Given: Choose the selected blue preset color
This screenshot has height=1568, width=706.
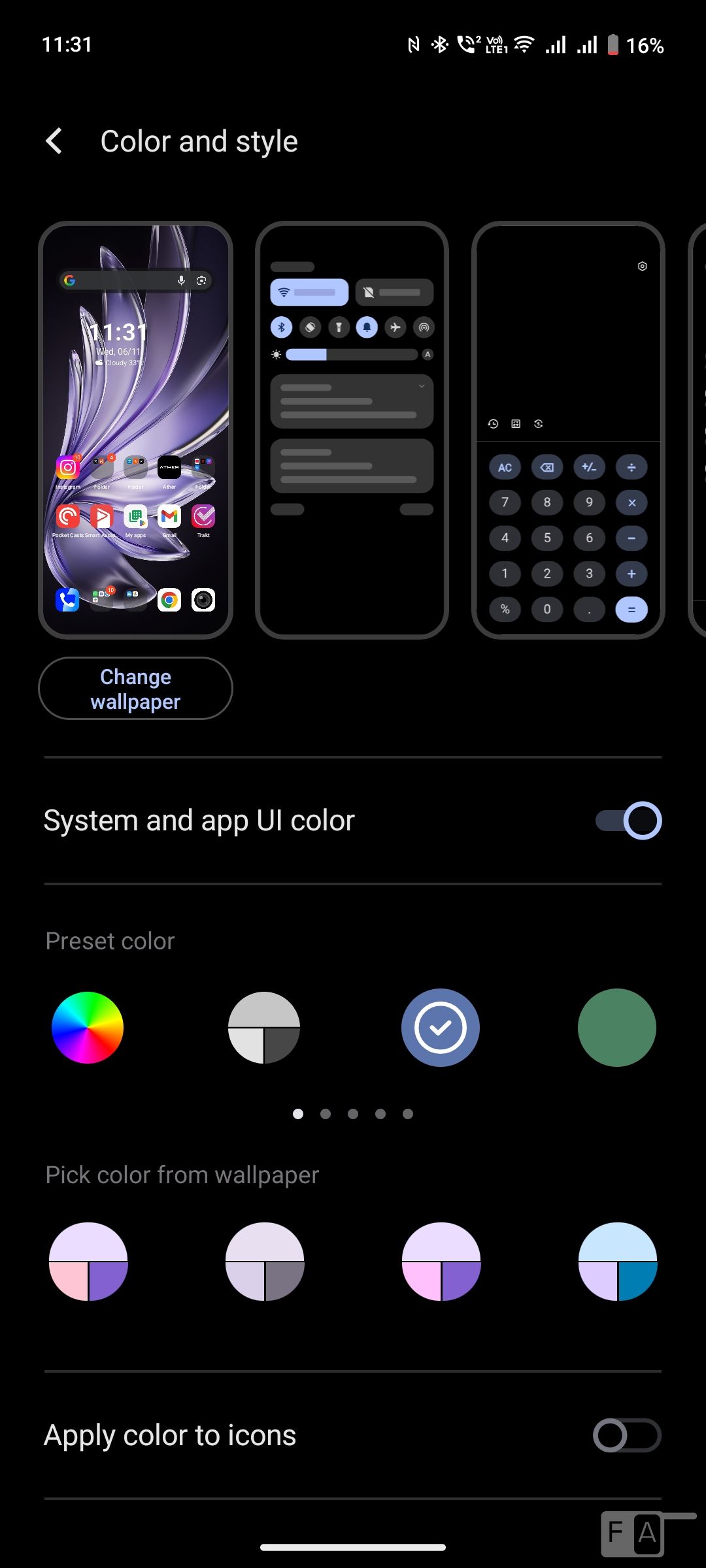Looking at the screenshot, I should pos(441,1028).
